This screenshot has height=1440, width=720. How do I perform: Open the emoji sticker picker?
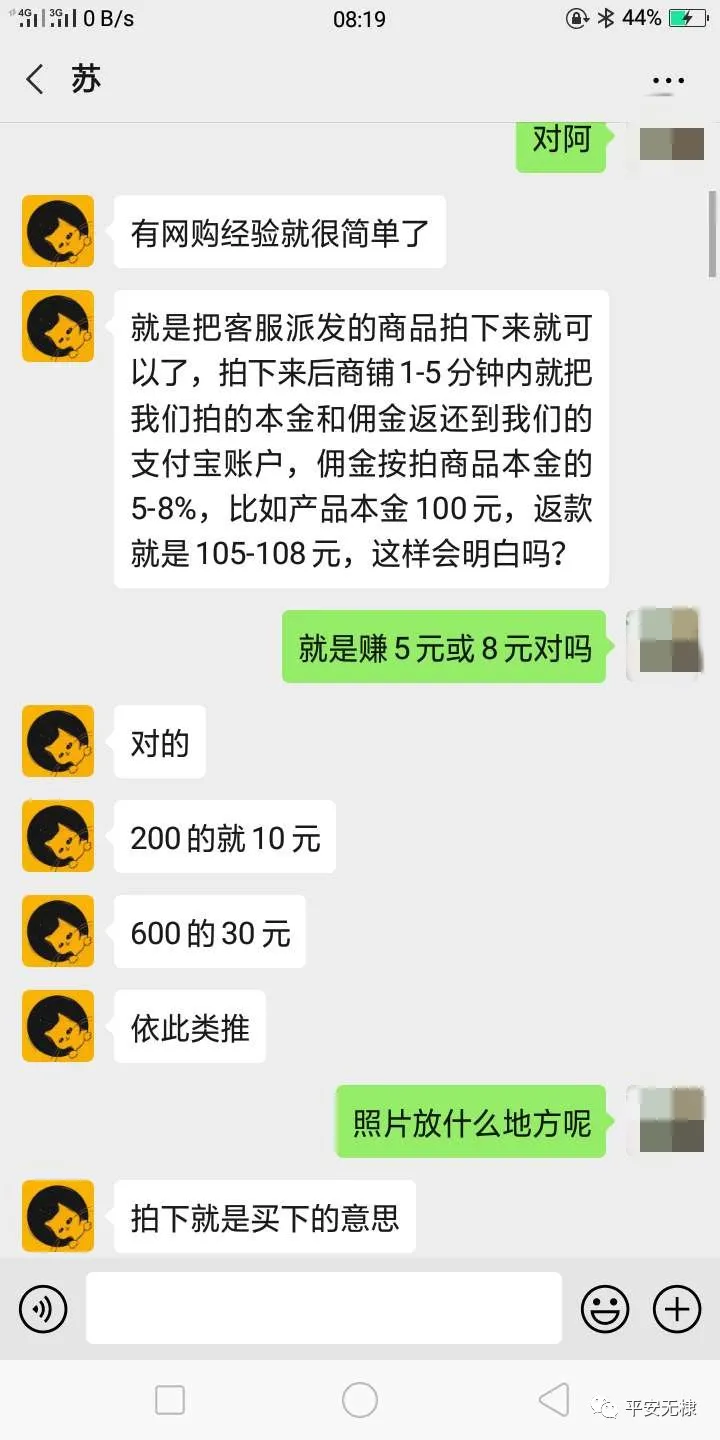(605, 1308)
